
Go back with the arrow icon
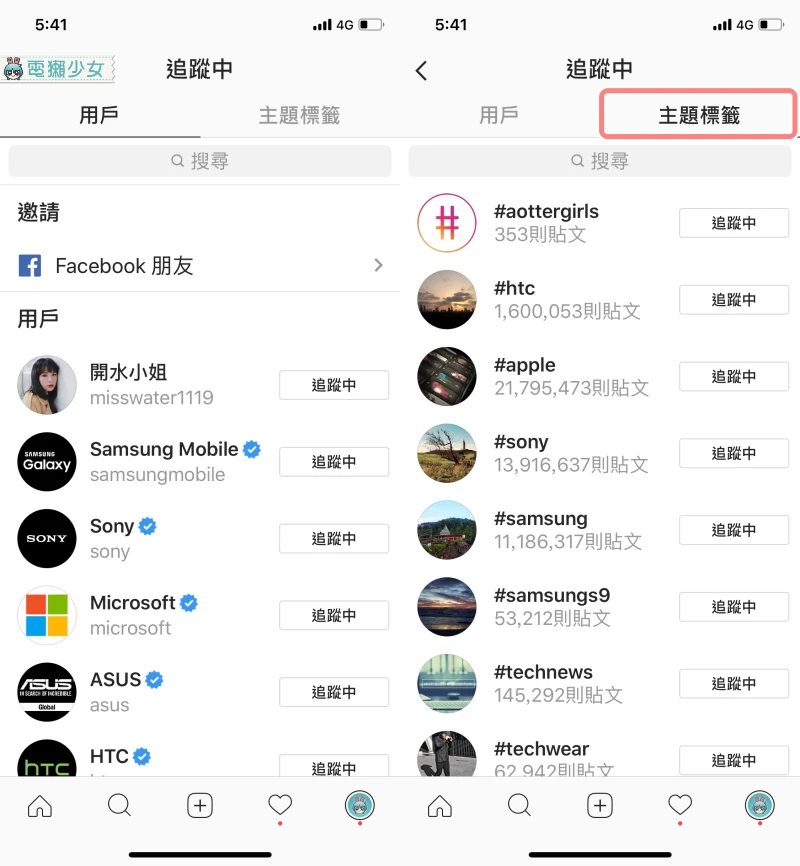point(421,70)
